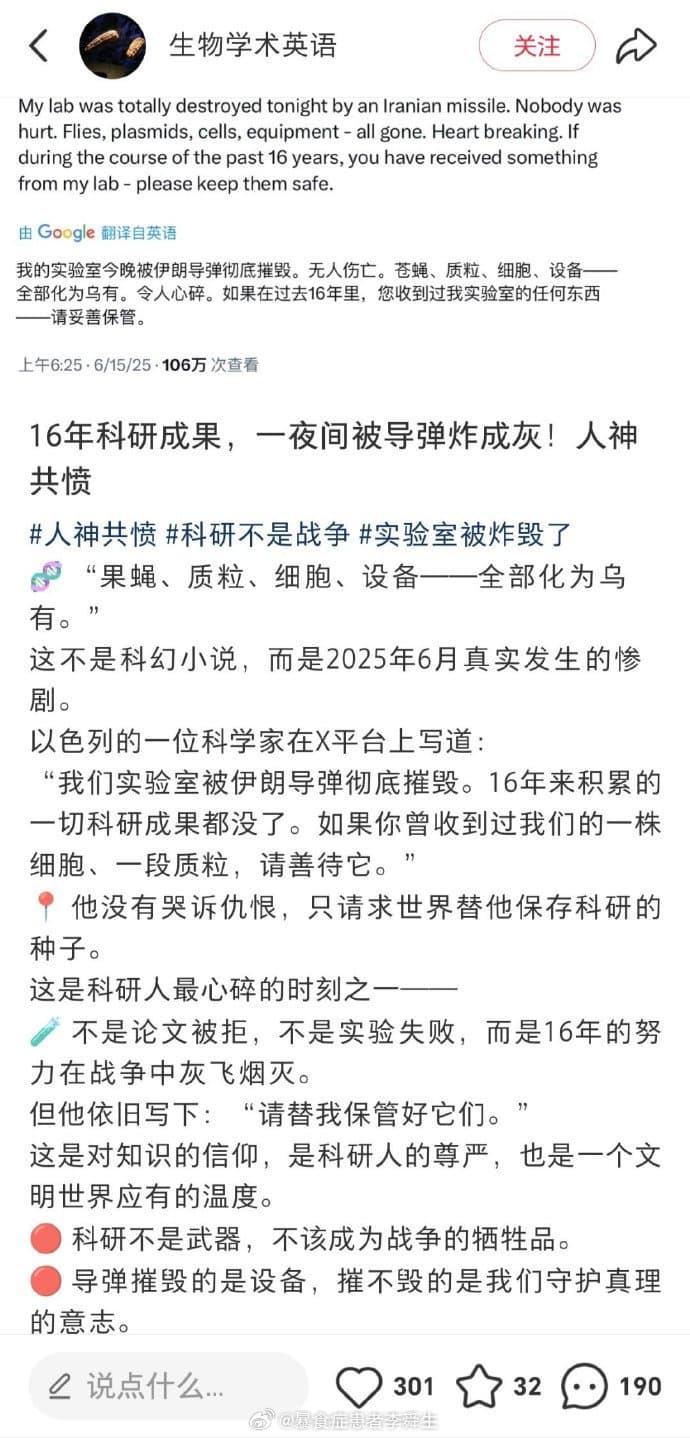Image resolution: width=690 pixels, height=1438 pixels.
Task: Tap the 说点什么 comment input box
Action: 168,1386
